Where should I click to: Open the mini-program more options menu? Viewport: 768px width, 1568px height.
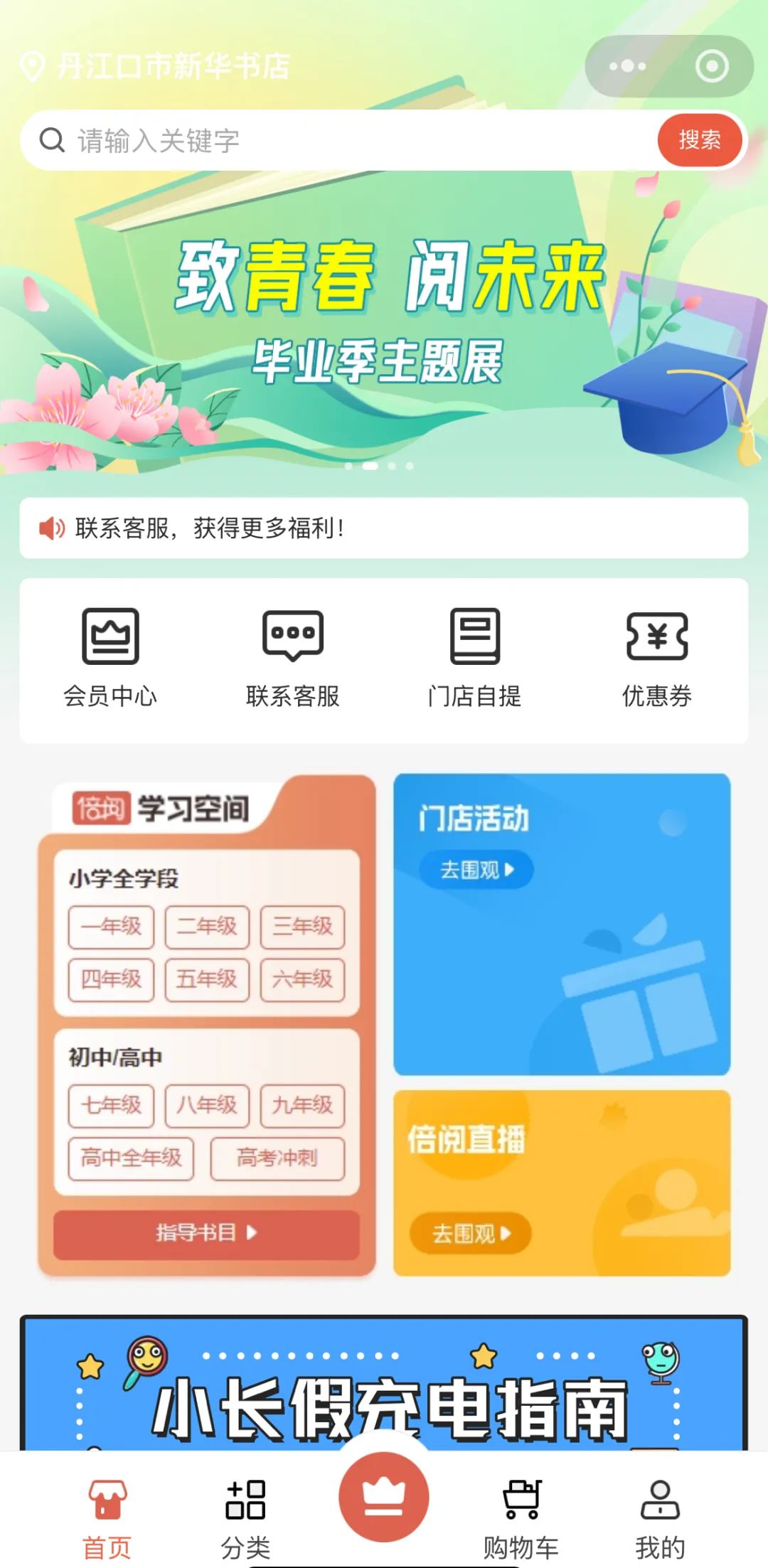point(627,66)
